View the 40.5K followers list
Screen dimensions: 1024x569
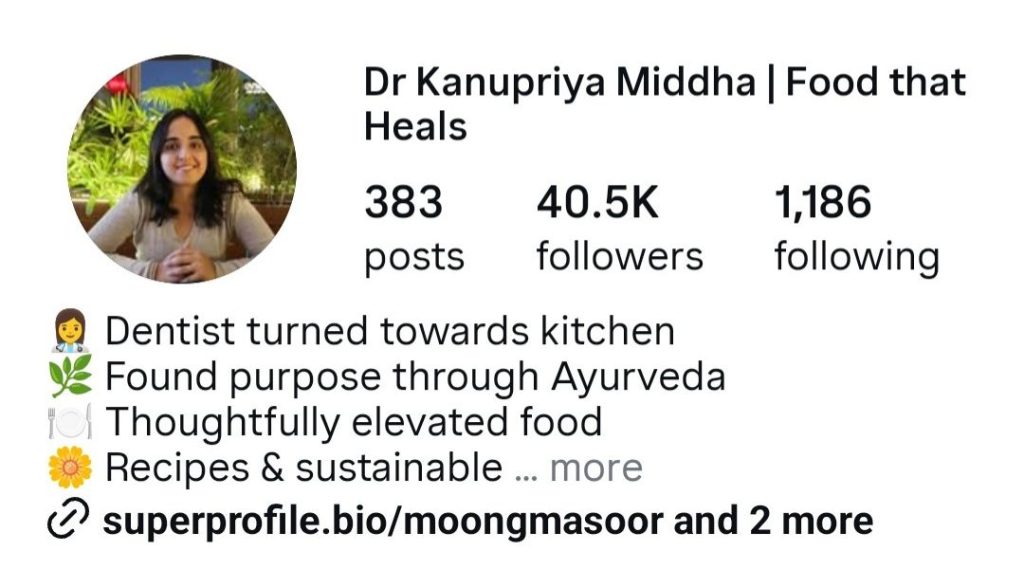pyautogui.click(x=619, y=229)
